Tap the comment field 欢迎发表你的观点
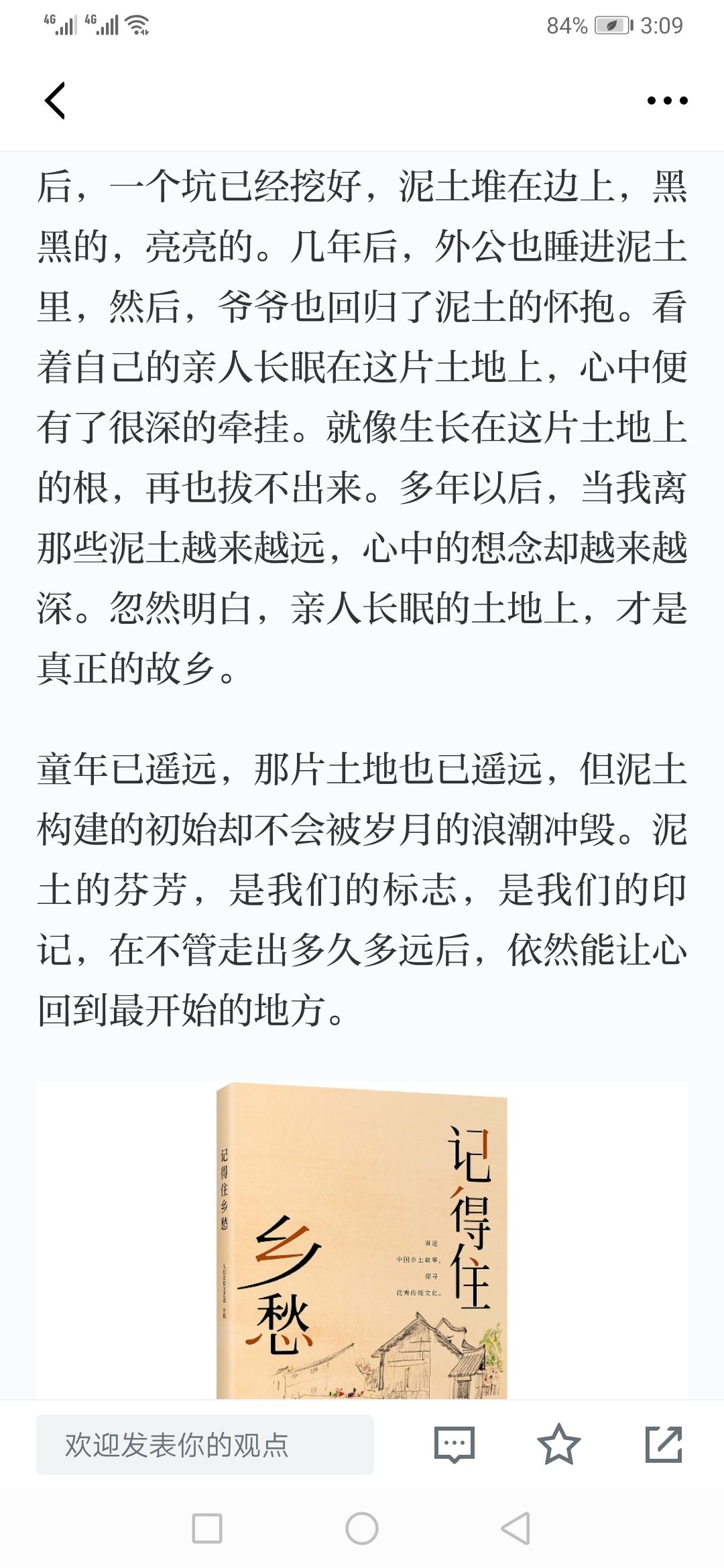 pyautogui.click(x=204, y=1445)
